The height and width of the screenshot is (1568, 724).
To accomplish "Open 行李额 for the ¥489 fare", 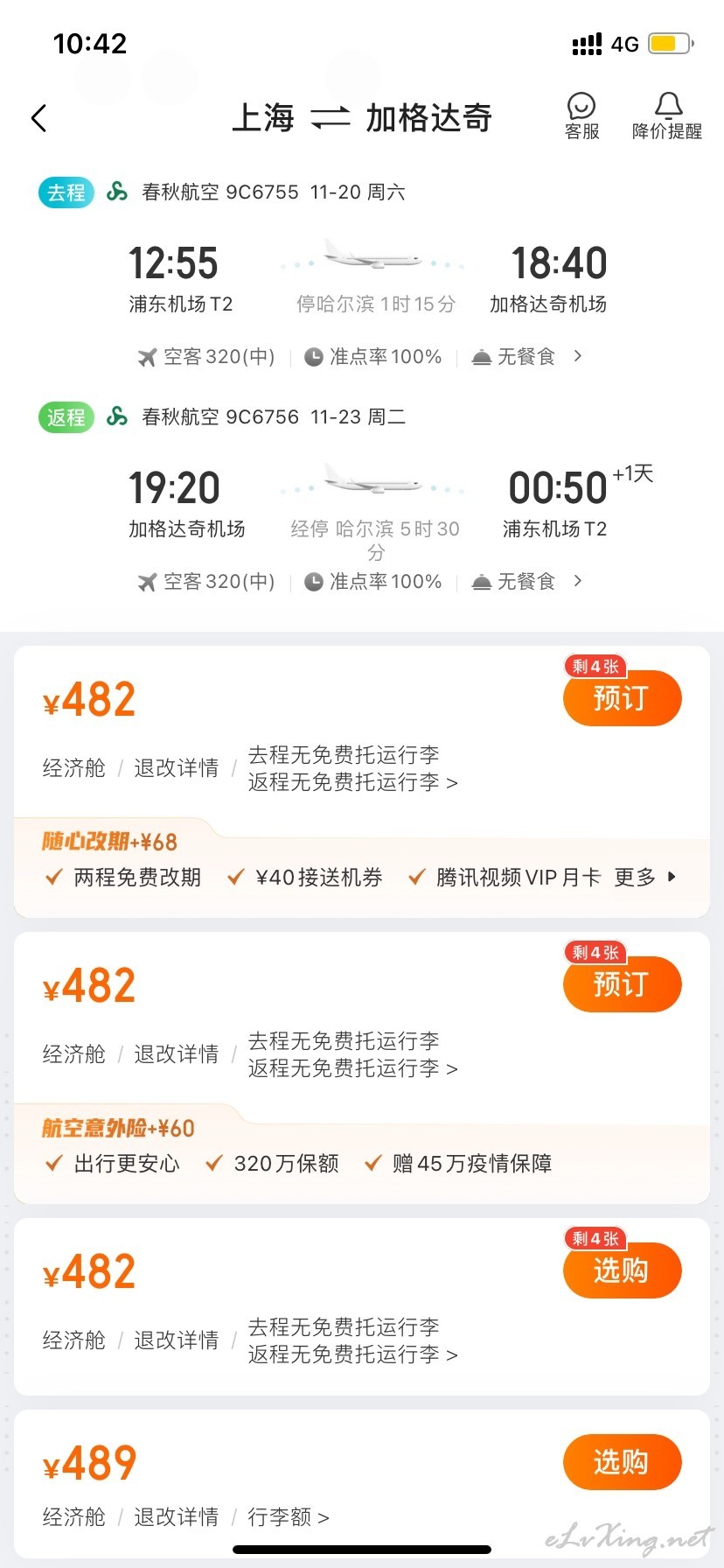I will (288, 1516).
